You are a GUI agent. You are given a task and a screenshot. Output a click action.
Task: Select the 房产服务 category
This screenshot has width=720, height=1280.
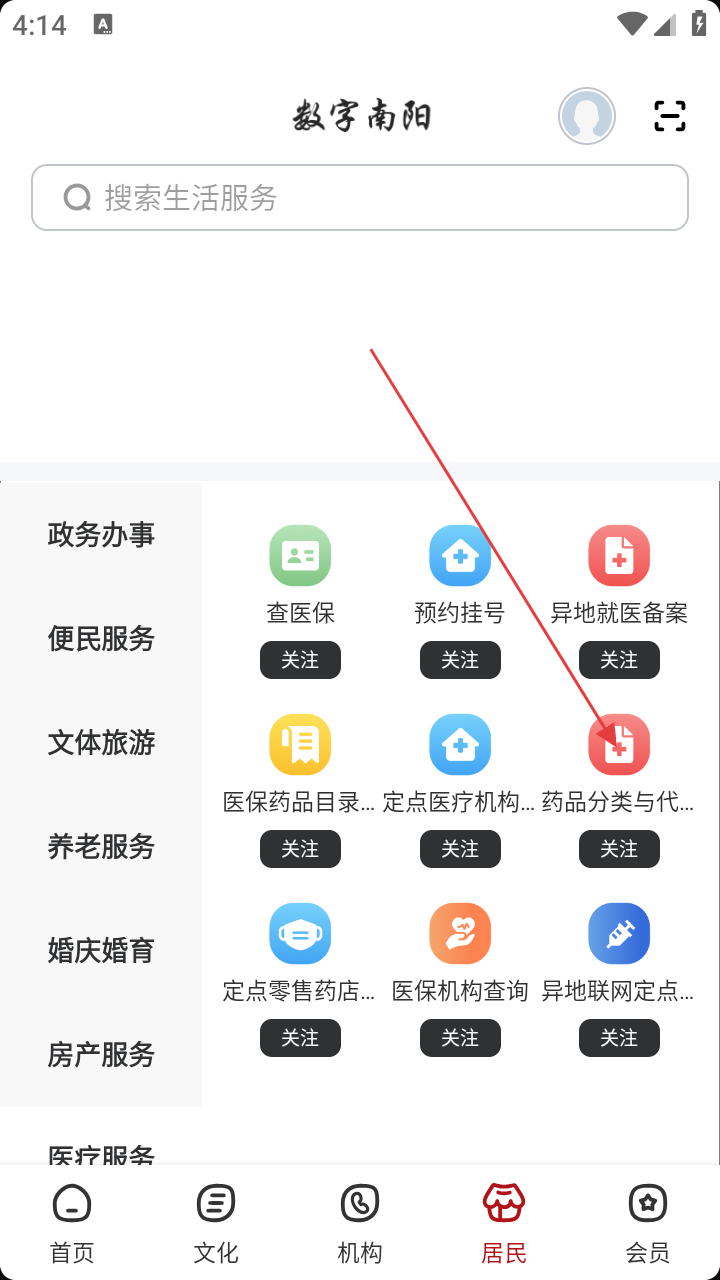pos(101,1055)
